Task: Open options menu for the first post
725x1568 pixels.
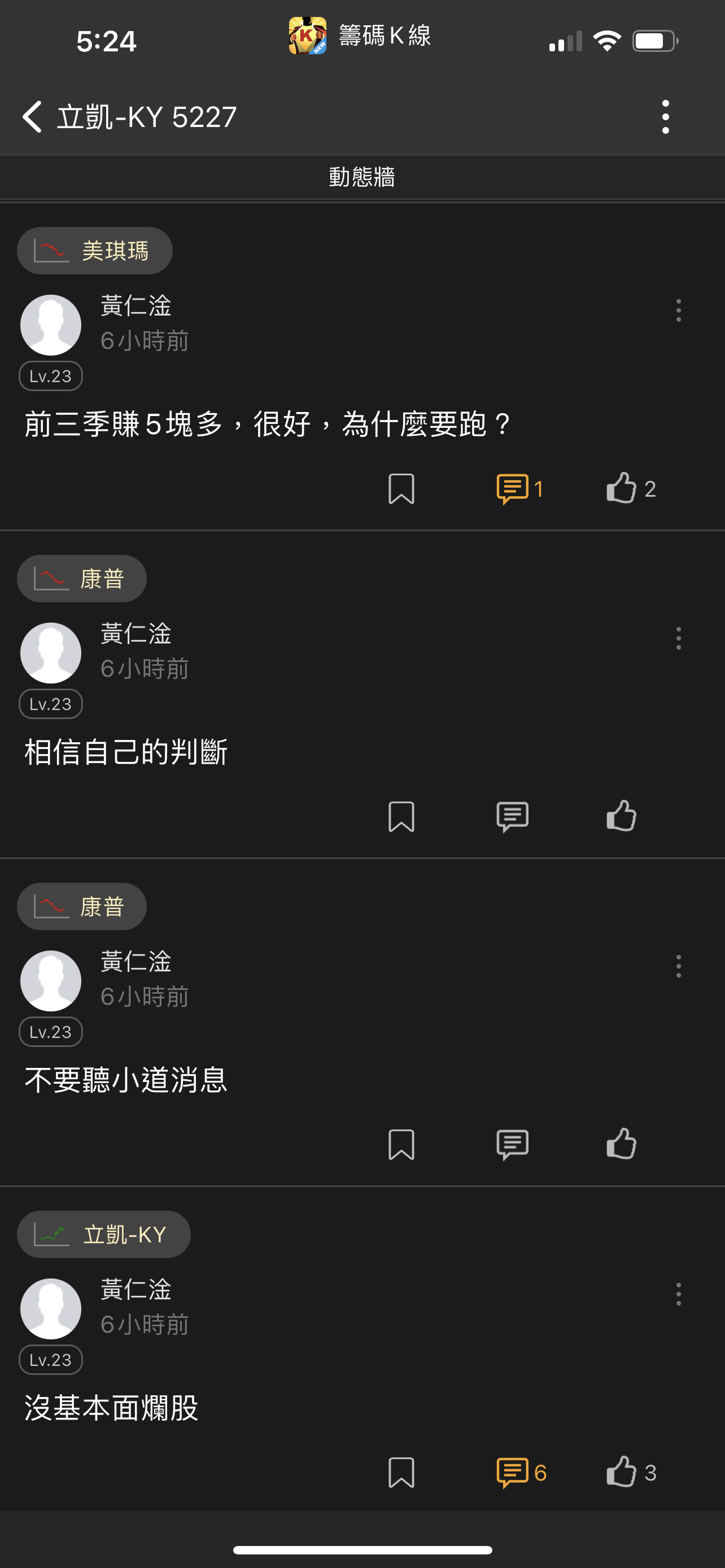Action: [678, 312]
